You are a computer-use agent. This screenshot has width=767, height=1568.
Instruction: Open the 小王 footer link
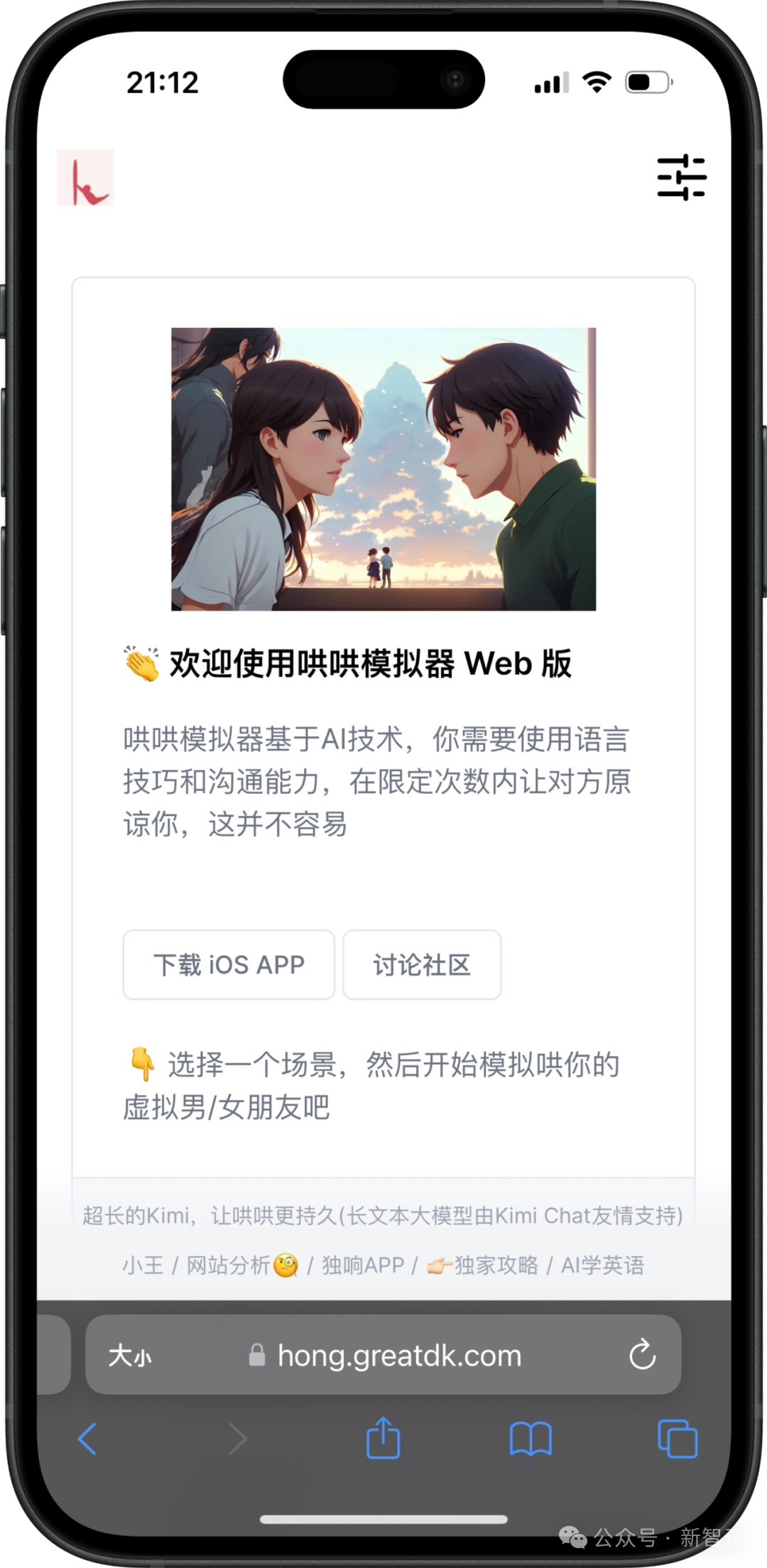coord(143,1265)
